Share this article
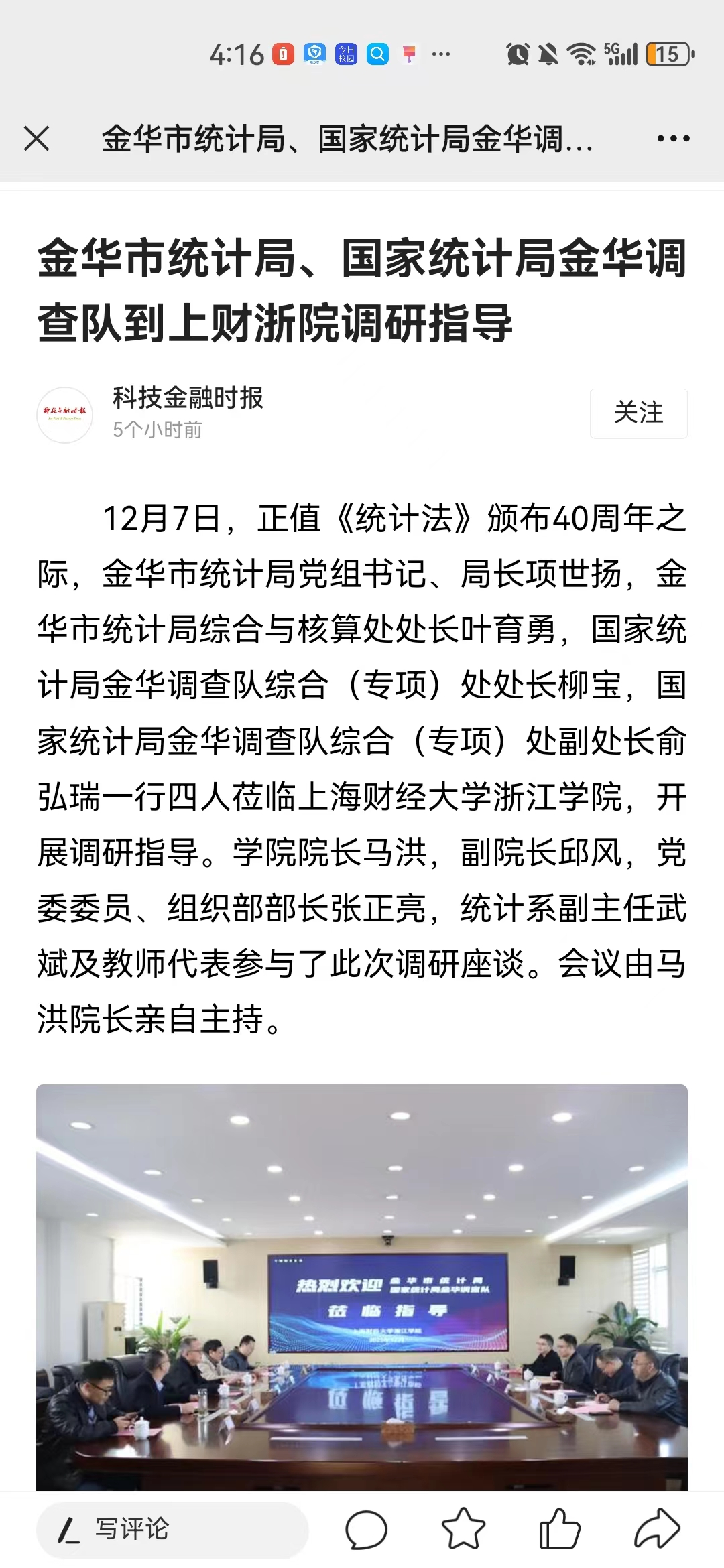The height and width of the screenshot is (1568, 724). point(657,1530)
